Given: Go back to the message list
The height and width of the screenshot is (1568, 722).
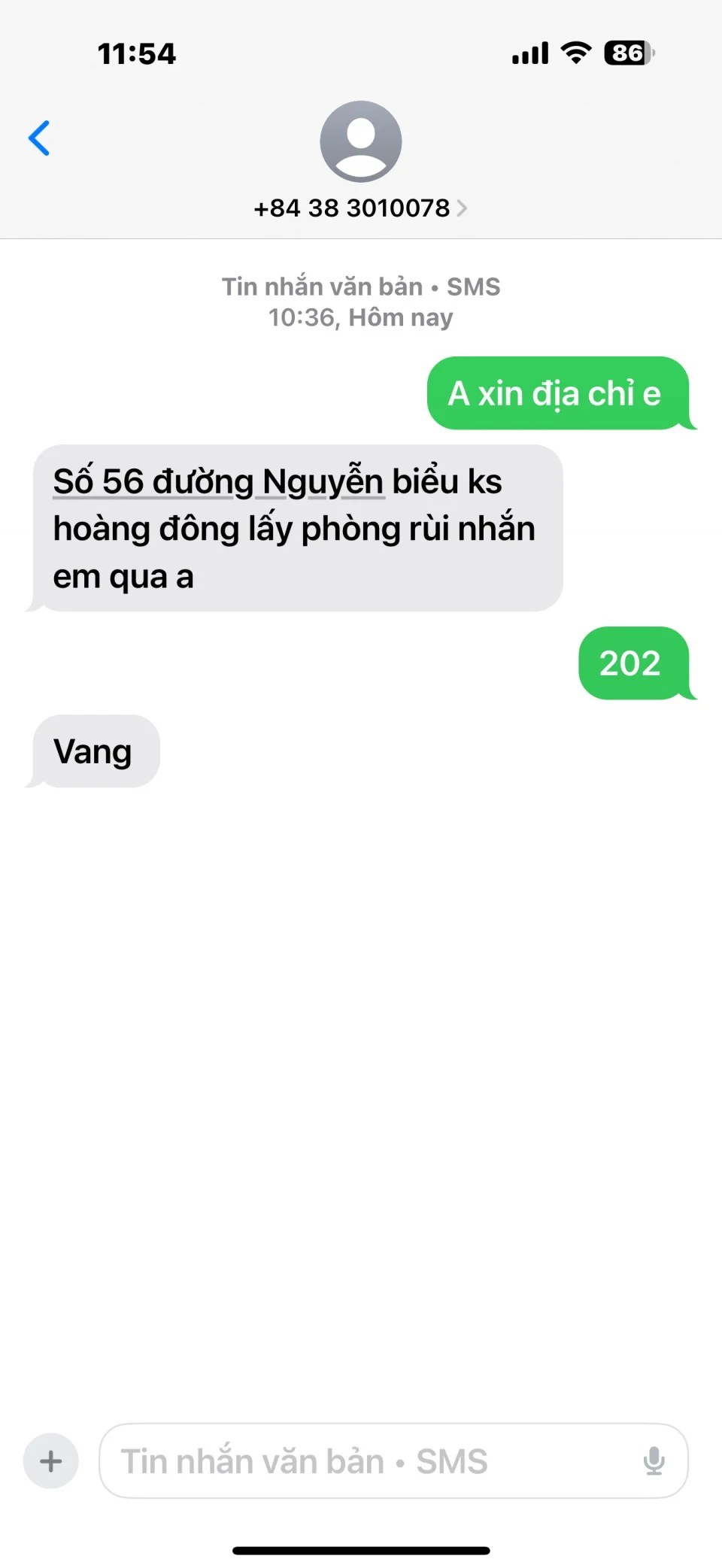Looking at the screenshot, I should point(39,138).
